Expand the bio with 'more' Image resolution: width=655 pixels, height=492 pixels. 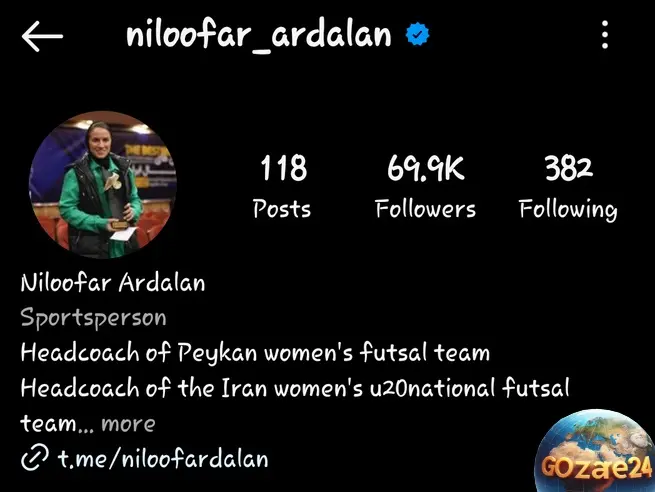(128, 423)
